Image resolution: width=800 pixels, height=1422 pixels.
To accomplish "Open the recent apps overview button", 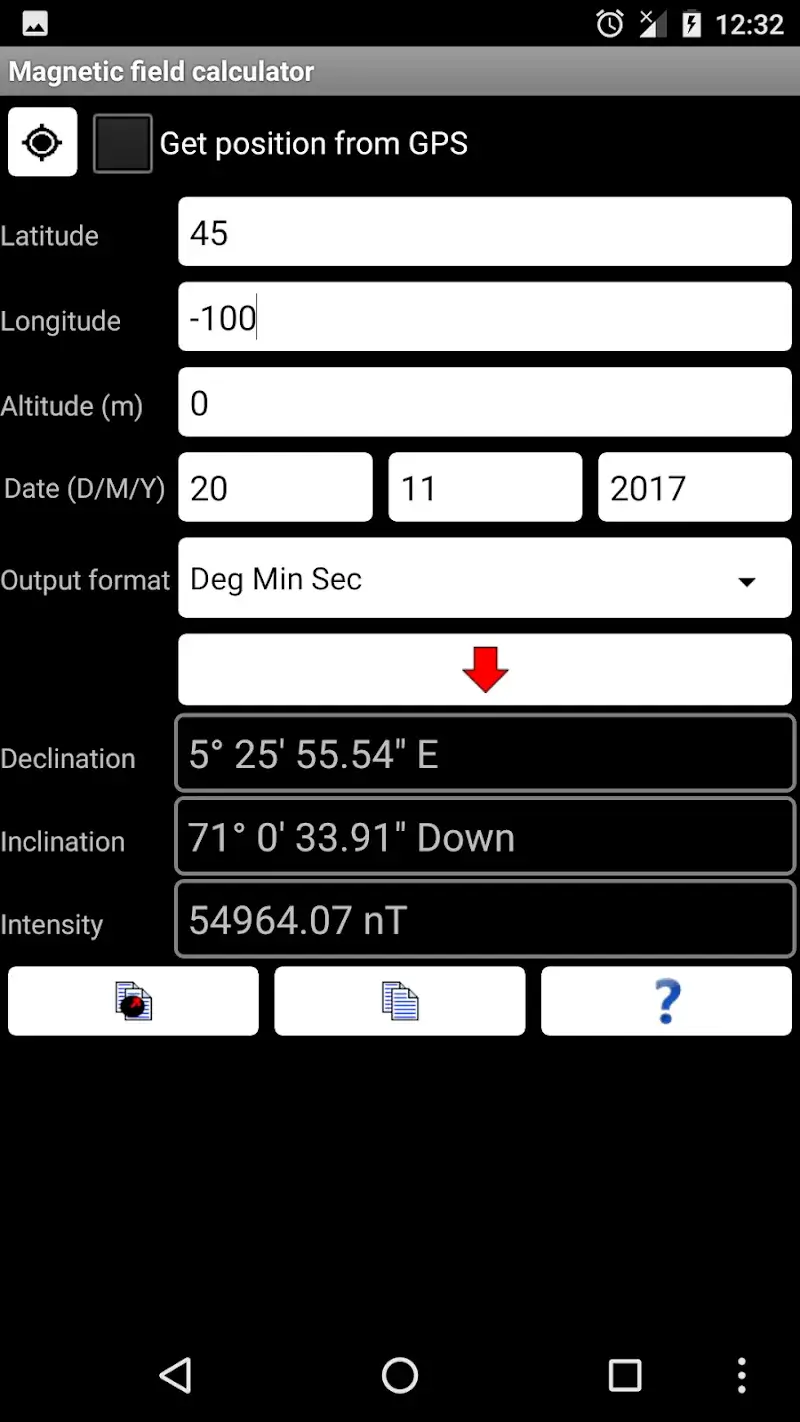I will (x=625, y=1375).
